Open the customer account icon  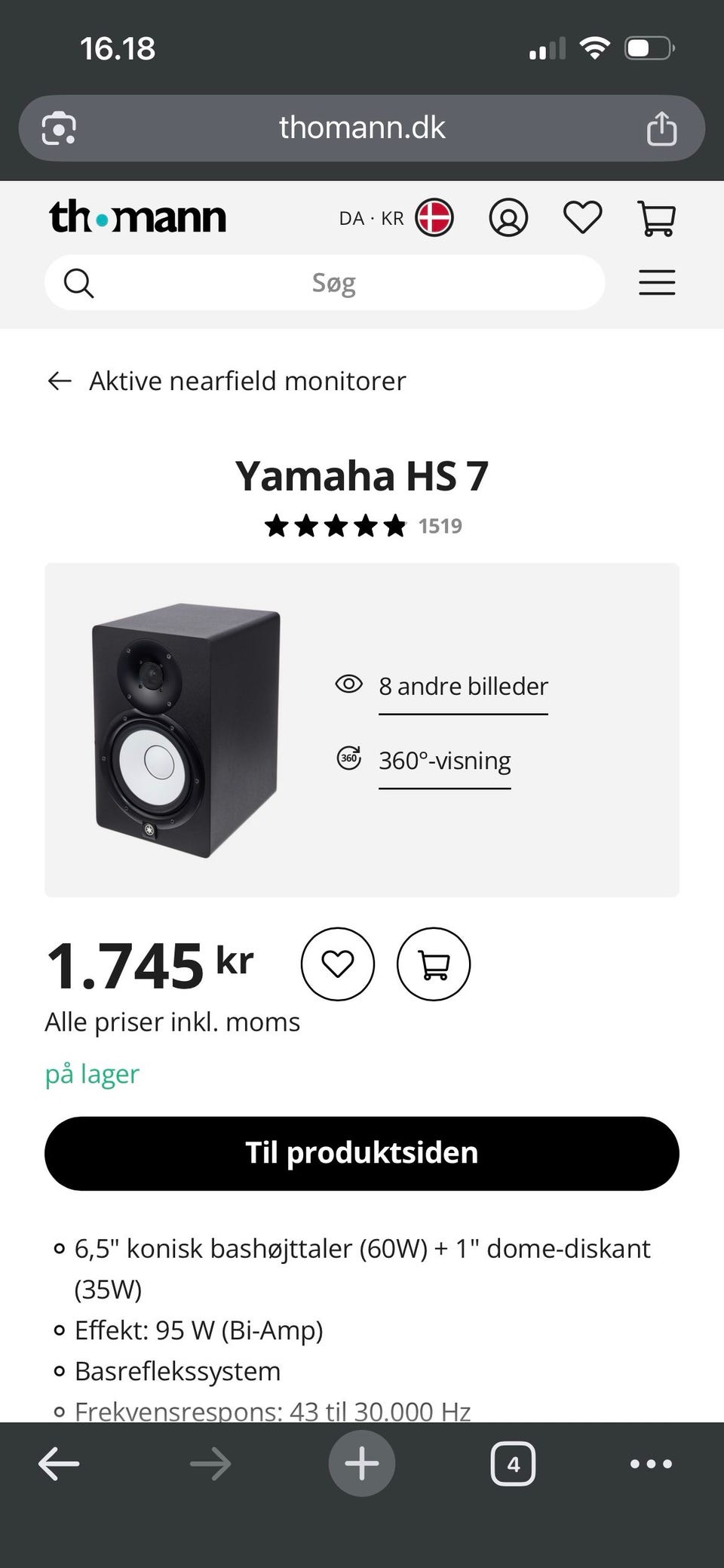(508, 218)
